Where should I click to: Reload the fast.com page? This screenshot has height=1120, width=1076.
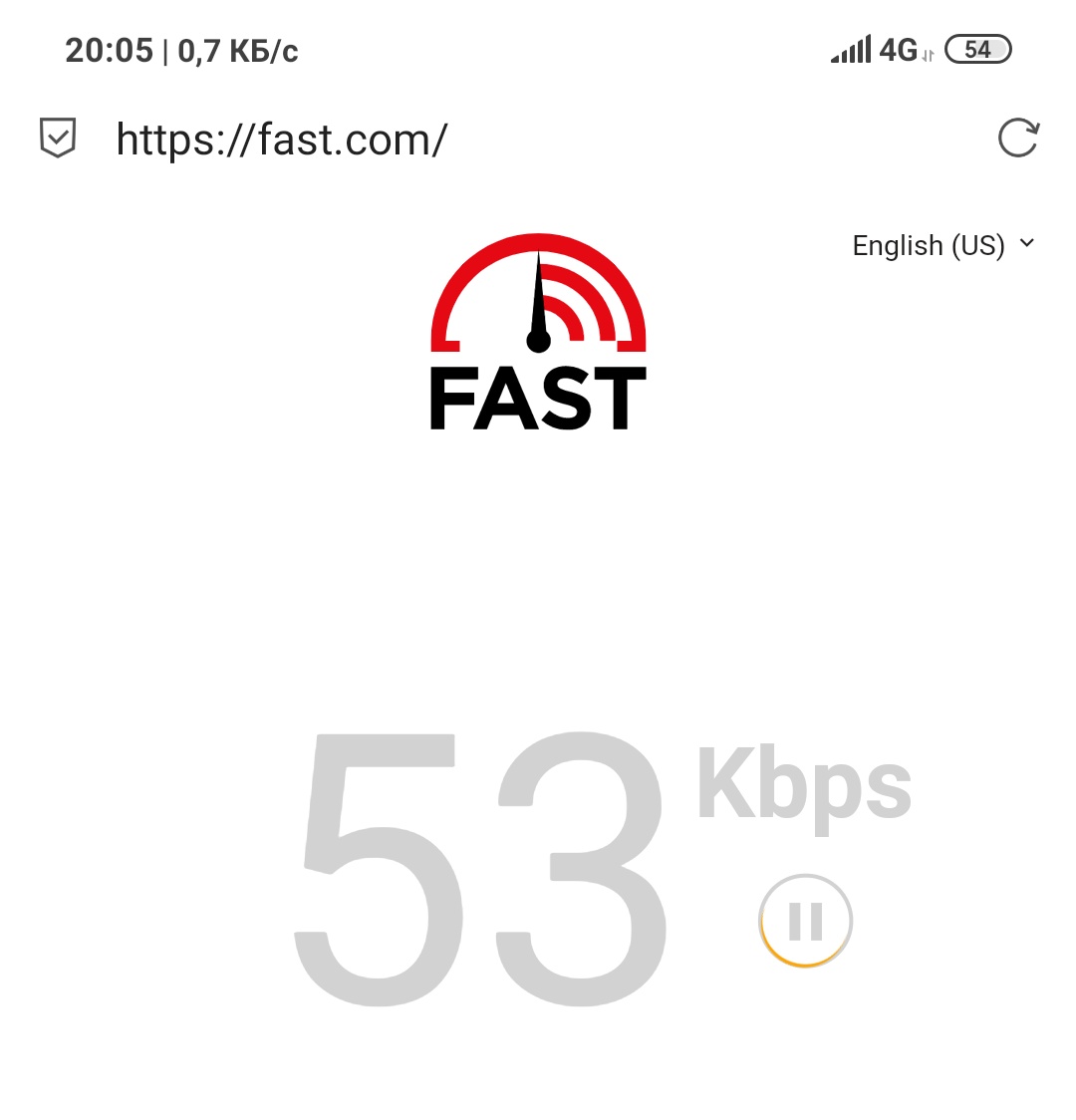1018,139
